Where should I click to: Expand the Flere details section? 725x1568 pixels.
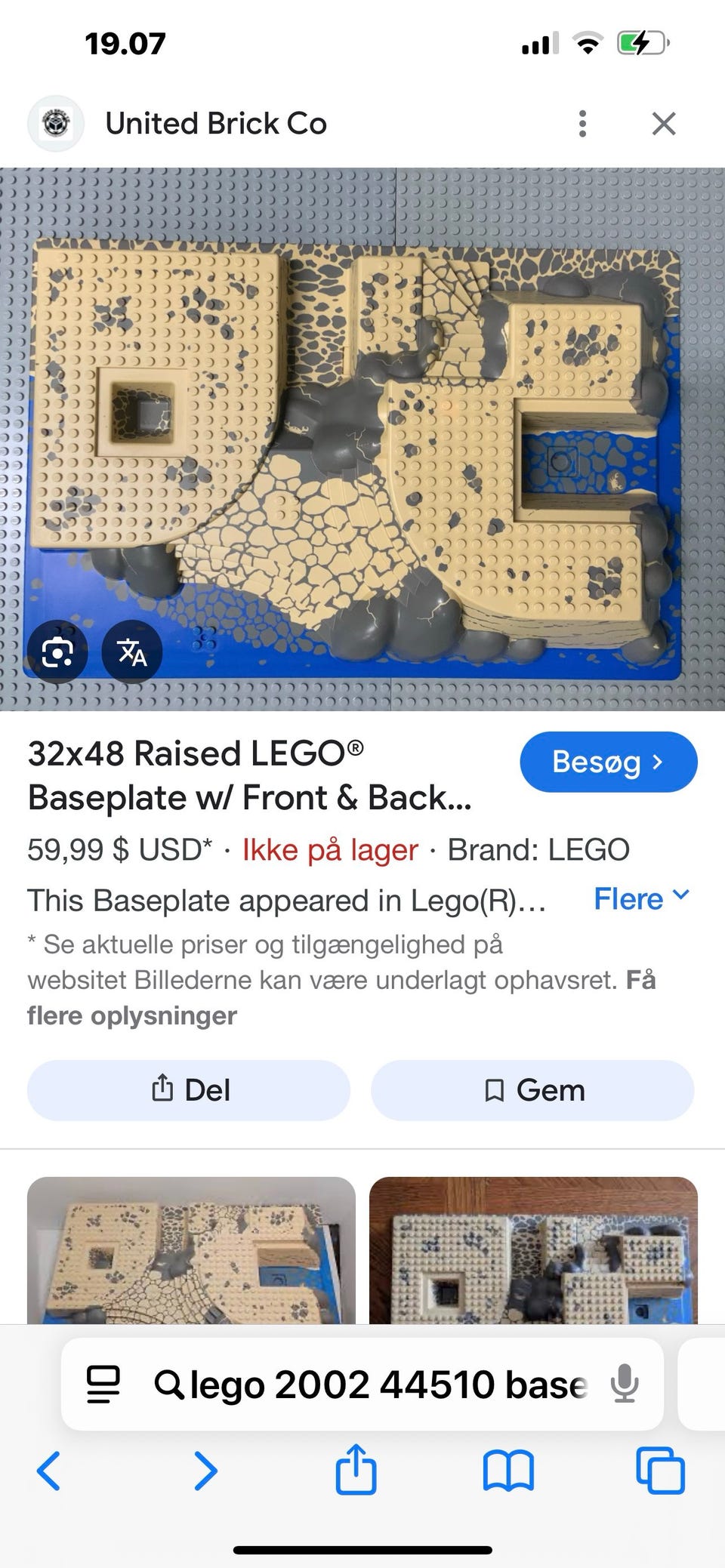pos(640,898)
